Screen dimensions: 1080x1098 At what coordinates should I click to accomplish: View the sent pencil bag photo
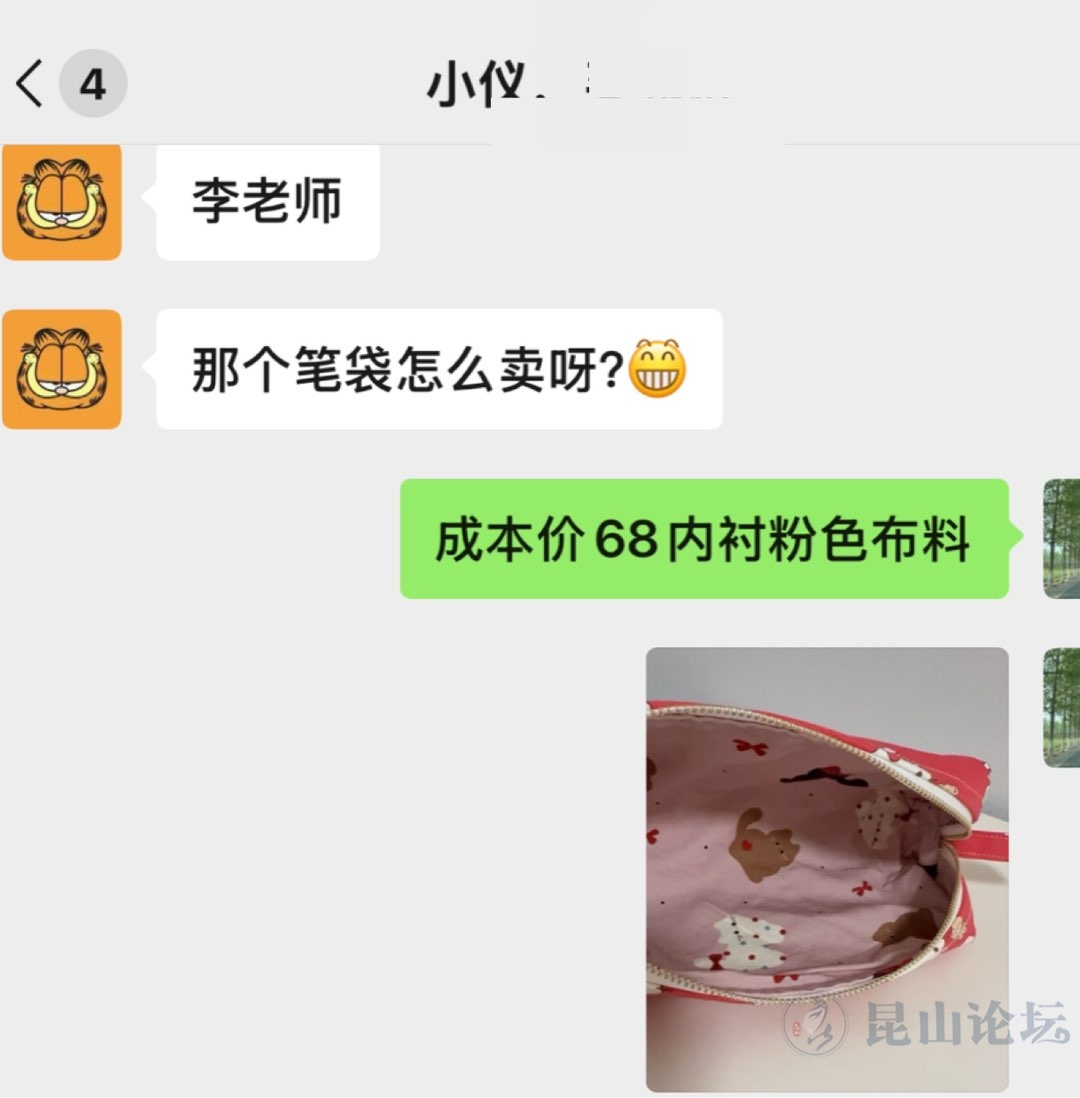[826, 868]
